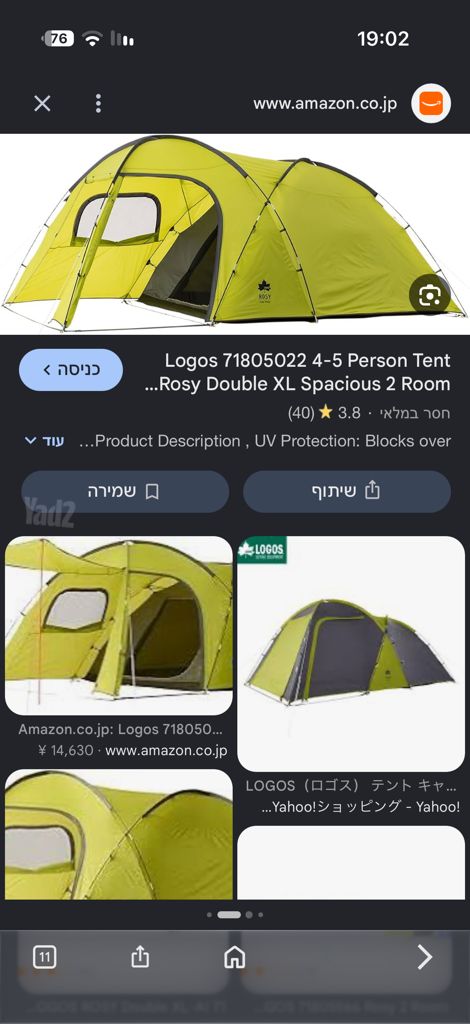Save the image with שמירה button
The height and width of the screenshot is (1024, 470).
(x=125, y=491)
